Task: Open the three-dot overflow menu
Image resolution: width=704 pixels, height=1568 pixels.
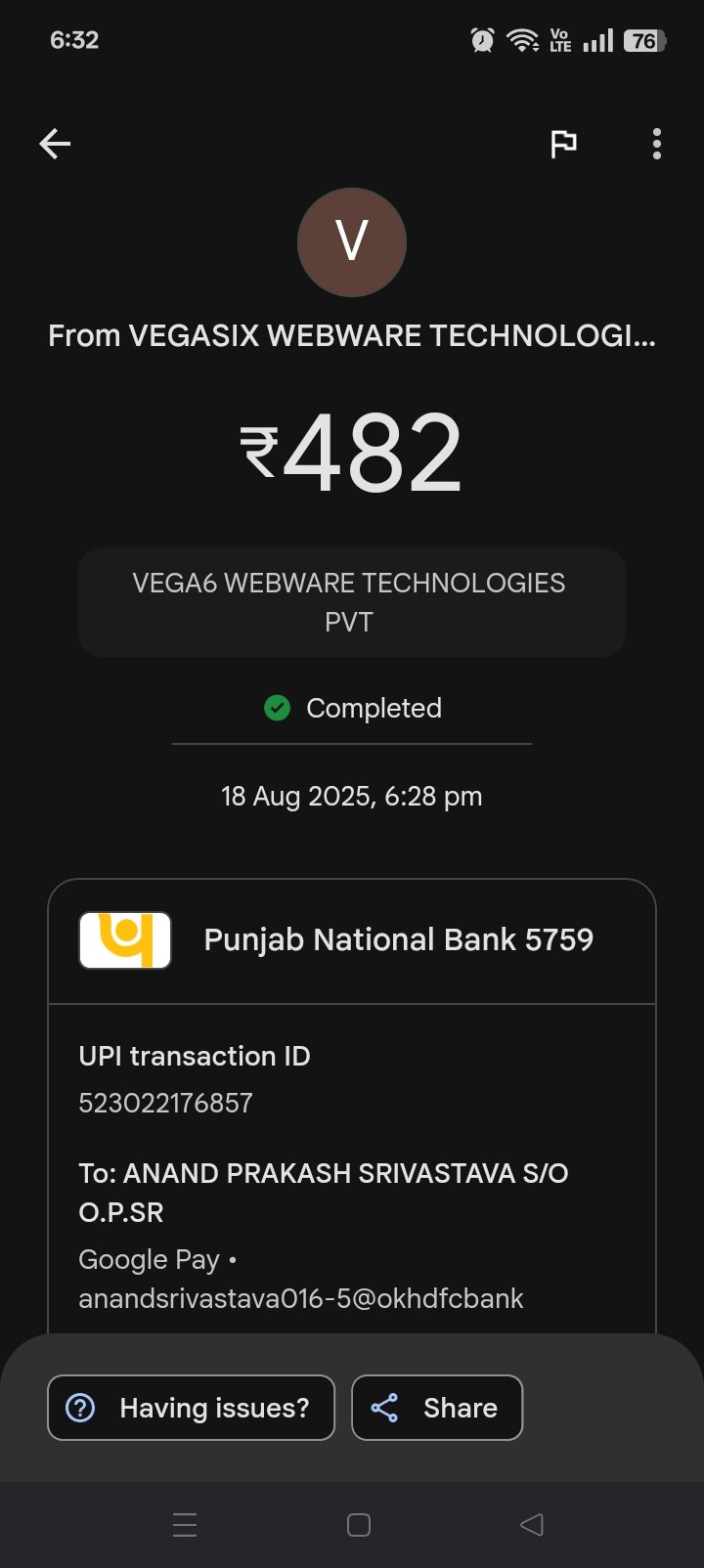Action: (657, 145)
